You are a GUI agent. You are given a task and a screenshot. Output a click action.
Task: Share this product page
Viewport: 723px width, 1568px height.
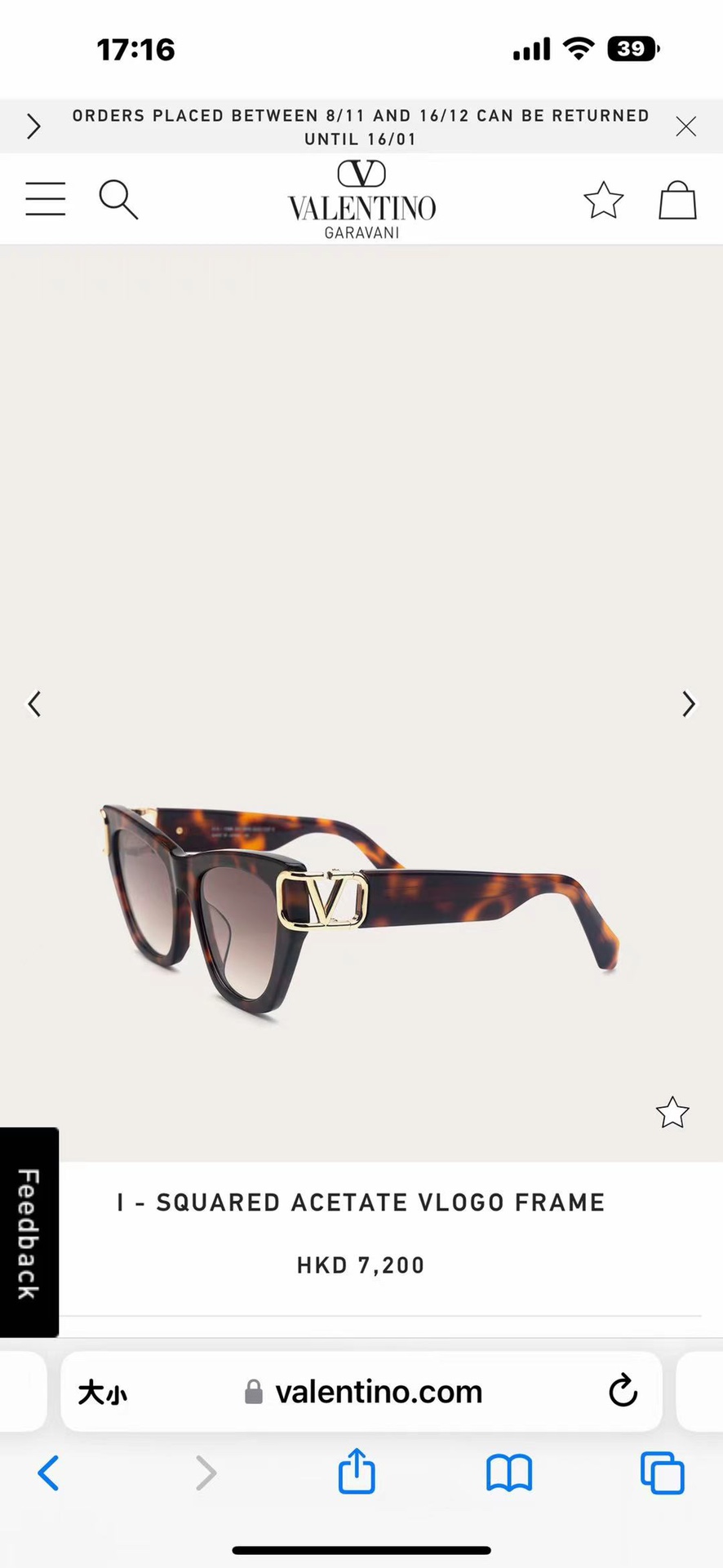tap(357, 1472)
